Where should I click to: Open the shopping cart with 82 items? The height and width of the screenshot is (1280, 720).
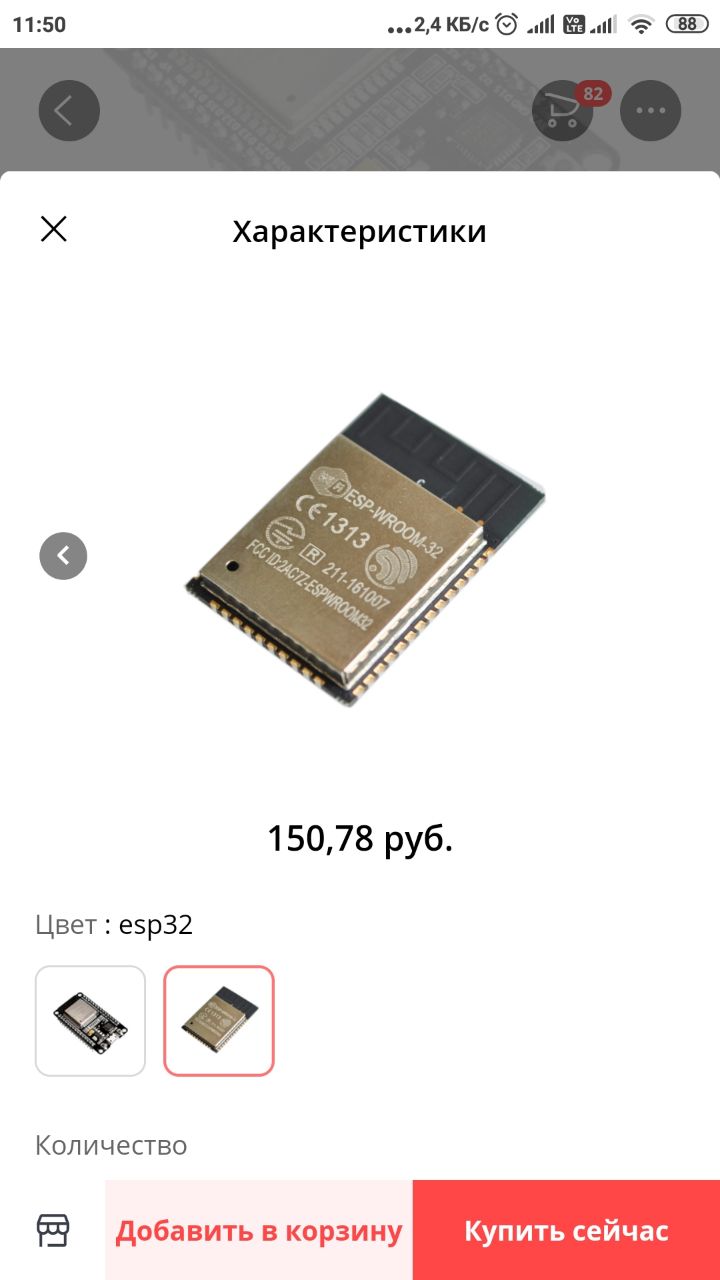coord(564,110)
